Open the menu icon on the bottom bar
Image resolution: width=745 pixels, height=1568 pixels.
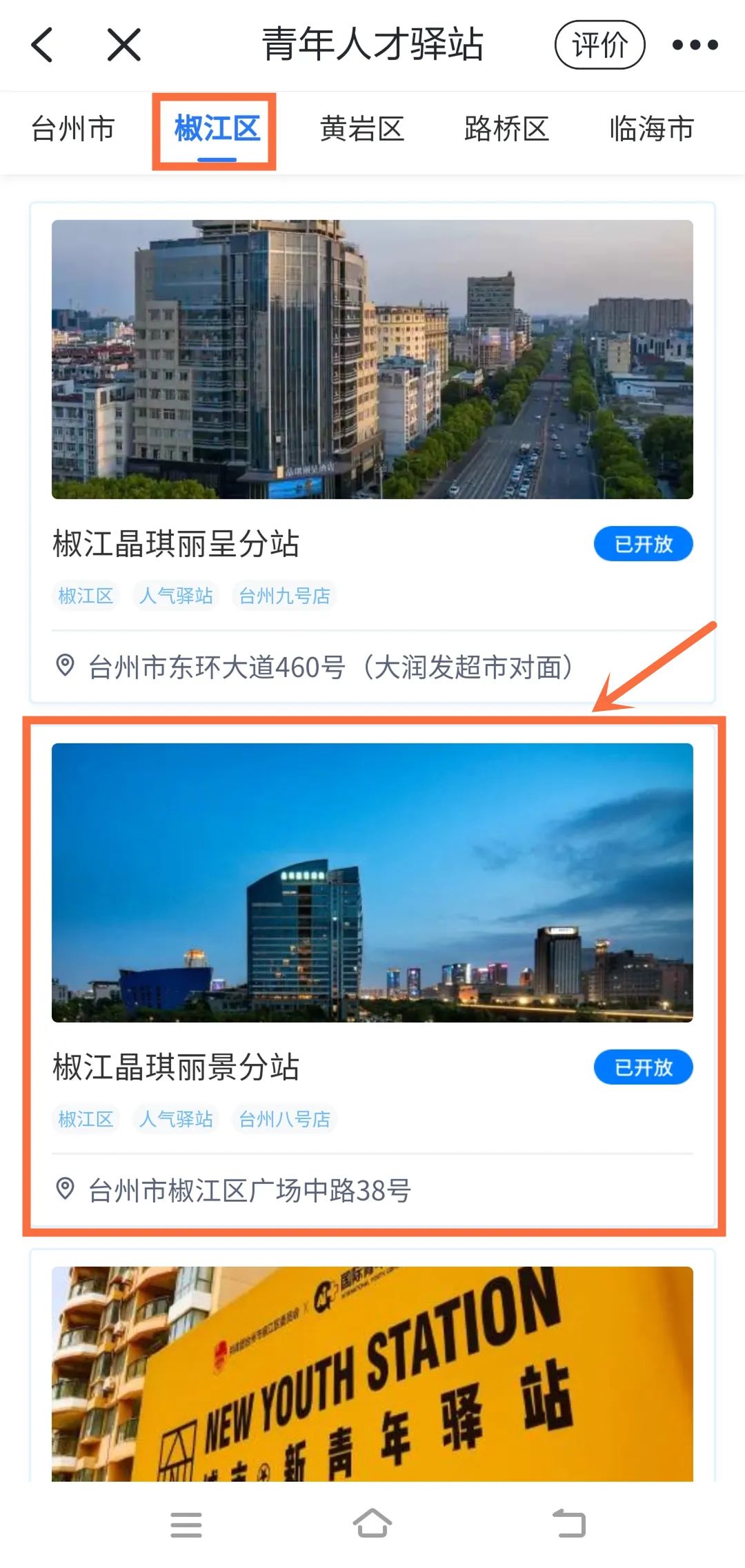tap(186, 1524)
